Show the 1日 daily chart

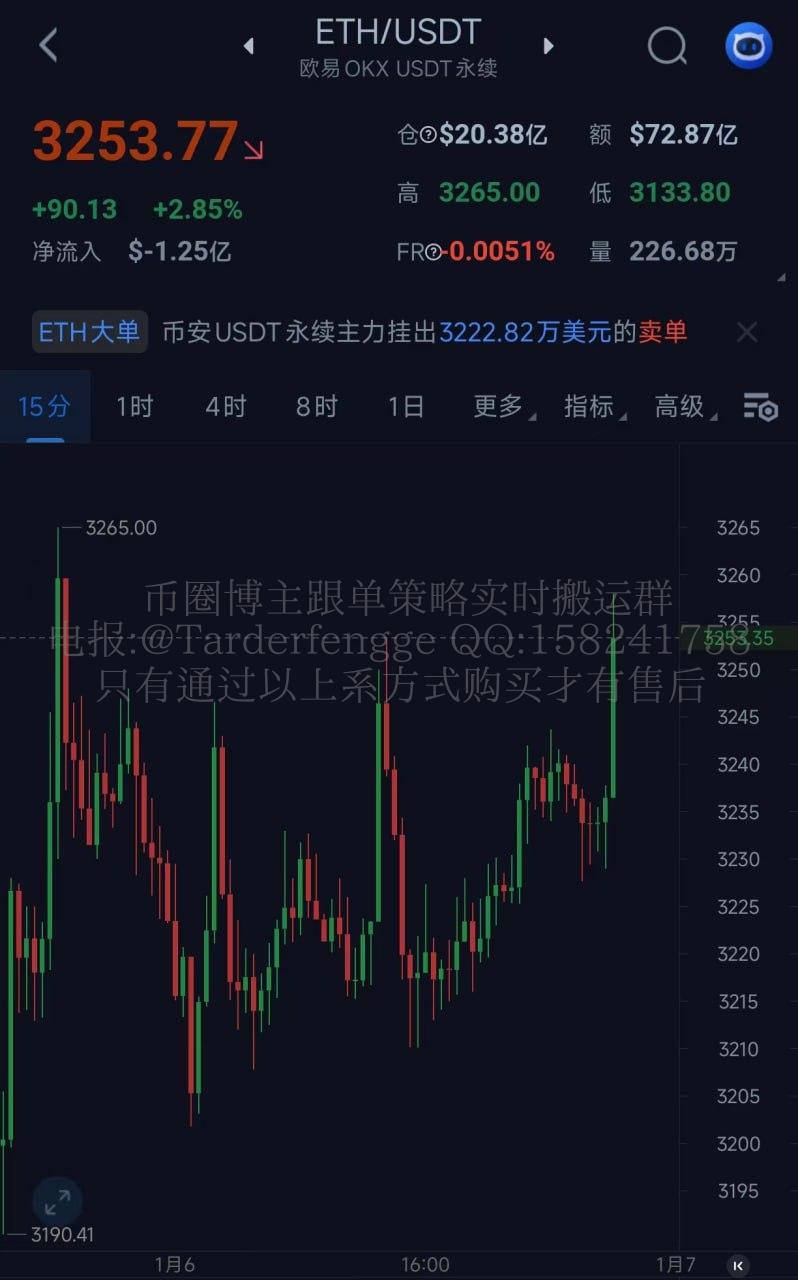(x=407, y=407)
